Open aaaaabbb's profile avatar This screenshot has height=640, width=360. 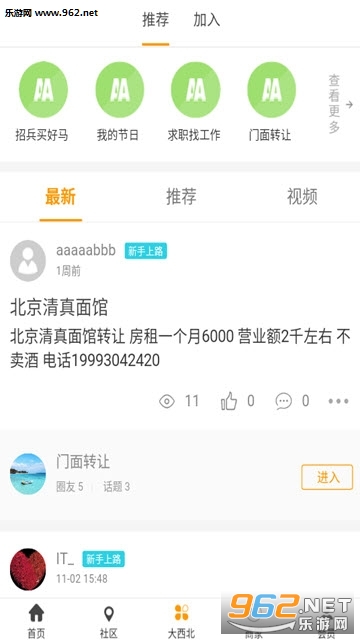click(x=28, y=260)
